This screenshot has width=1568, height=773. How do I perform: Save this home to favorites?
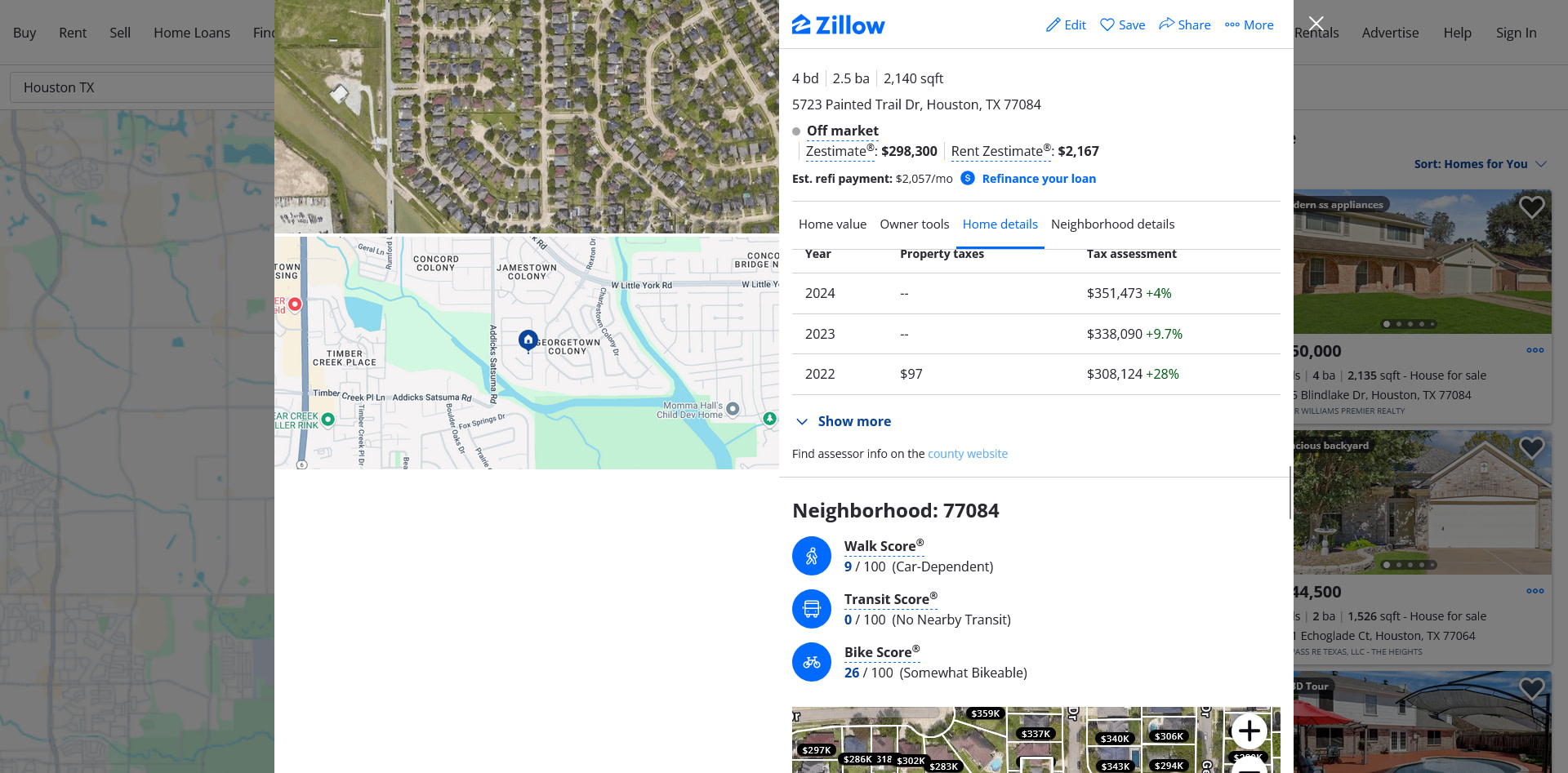(x=1122, y=25)
